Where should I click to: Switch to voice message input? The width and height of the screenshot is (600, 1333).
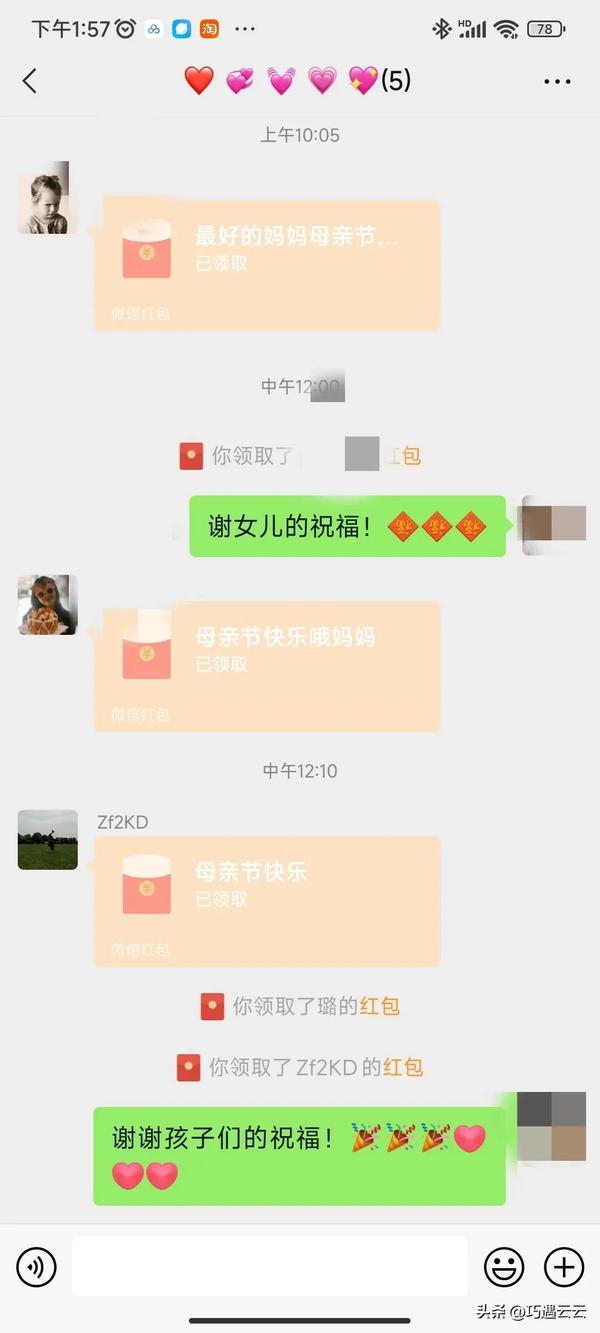pos(37,1268)
